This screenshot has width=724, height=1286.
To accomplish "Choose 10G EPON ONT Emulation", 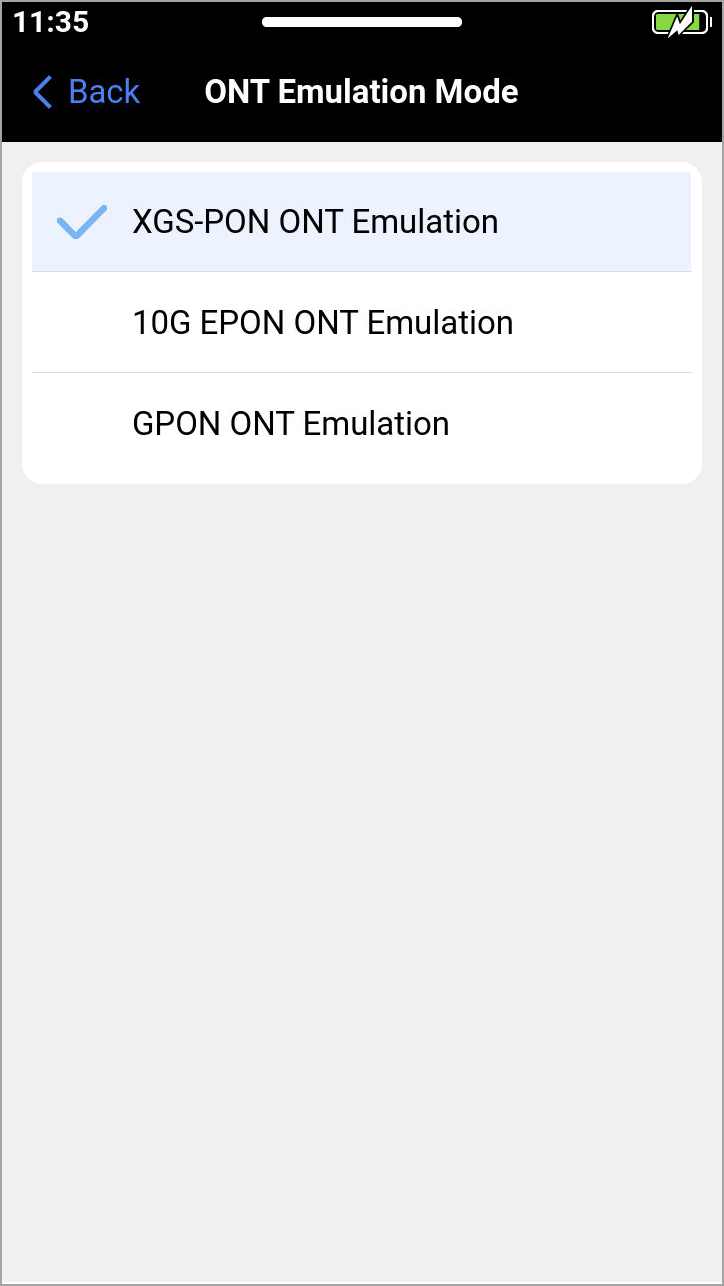I will [x=362, y=322].
